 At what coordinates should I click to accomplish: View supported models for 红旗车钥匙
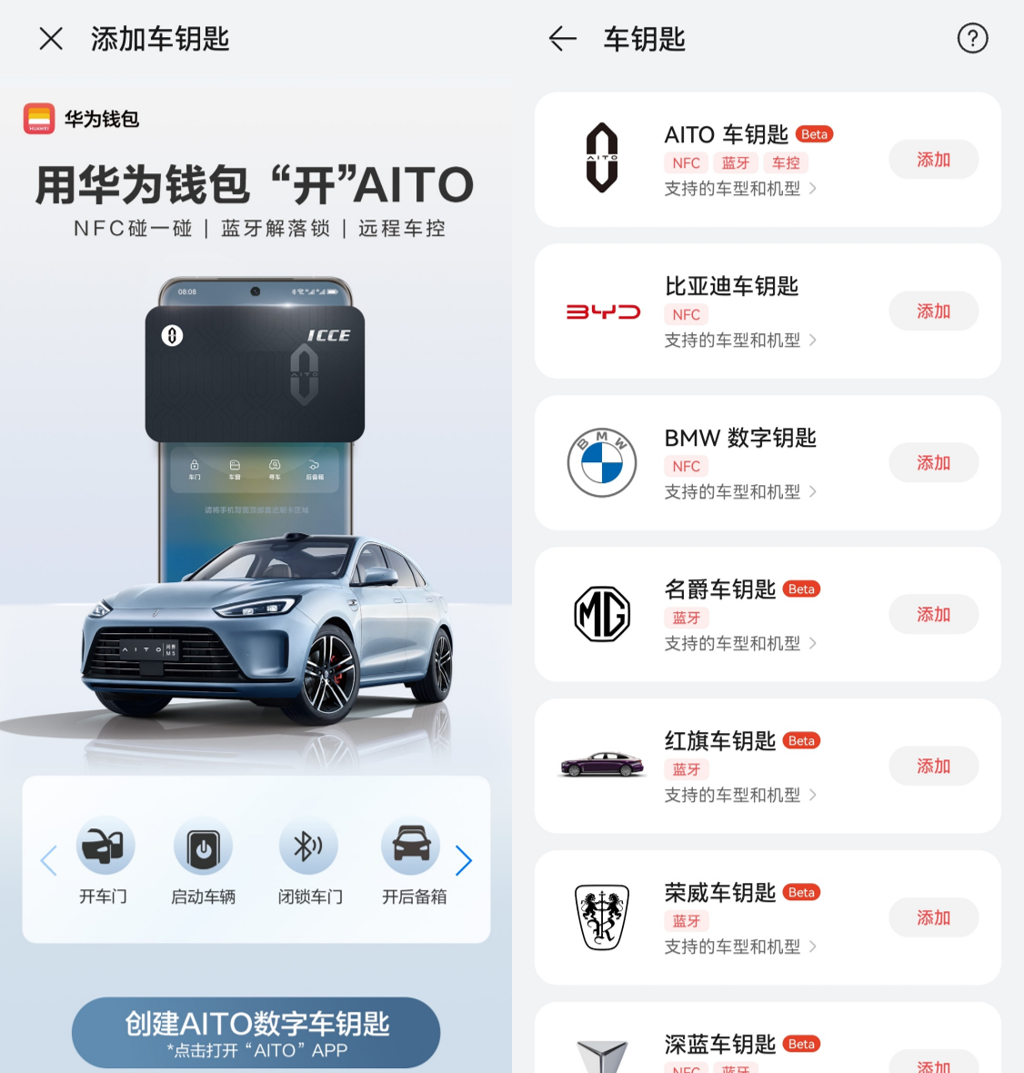point(740,796)
